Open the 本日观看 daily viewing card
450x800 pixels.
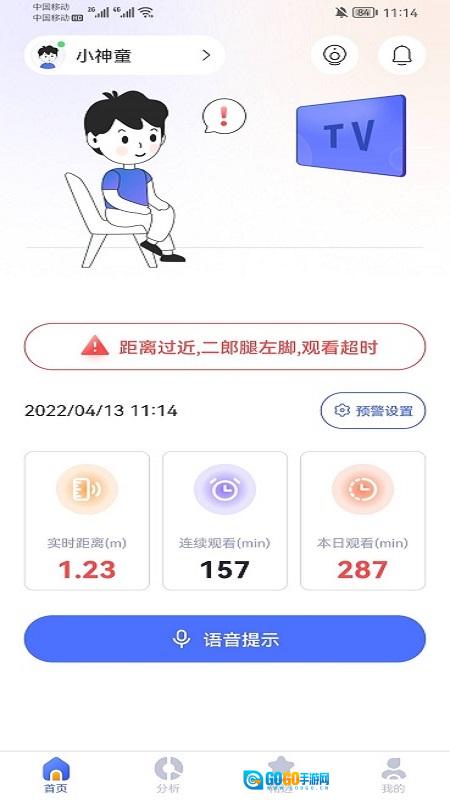pyautogui.click(x=363, y=520)
